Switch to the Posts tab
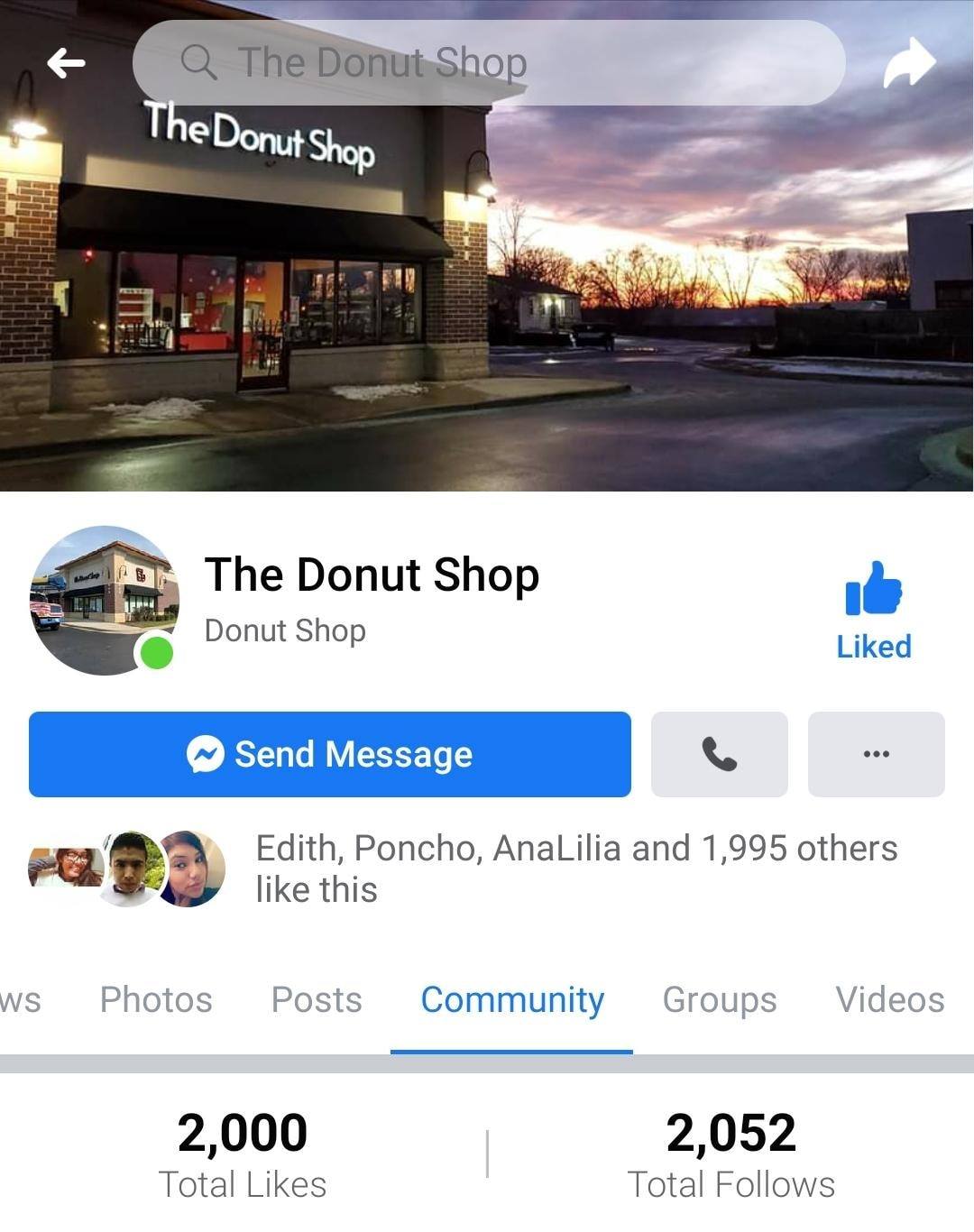 [x=317, y=999]
